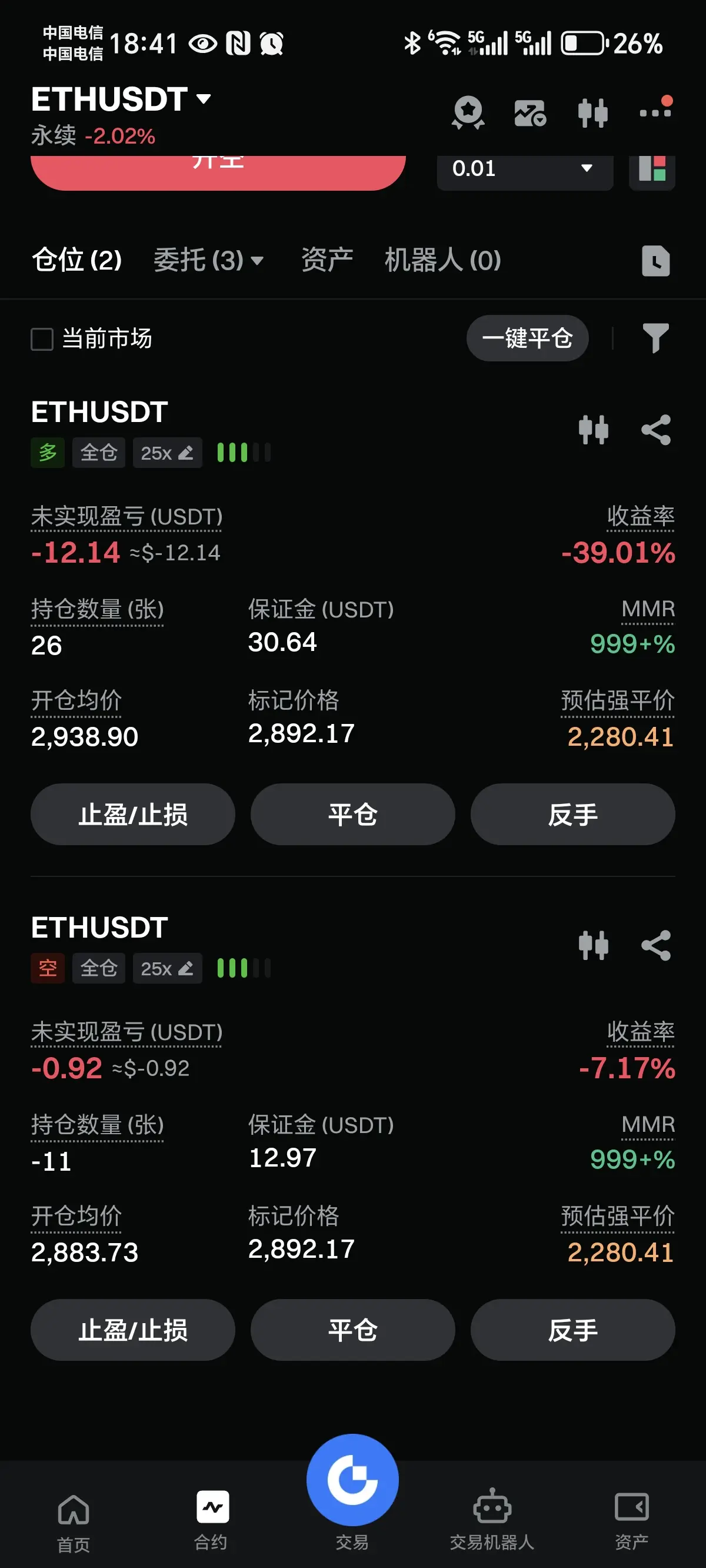The image size is (706, 1568).
Task: Tap 反手 on the short position
Action: coord(572,1330)
